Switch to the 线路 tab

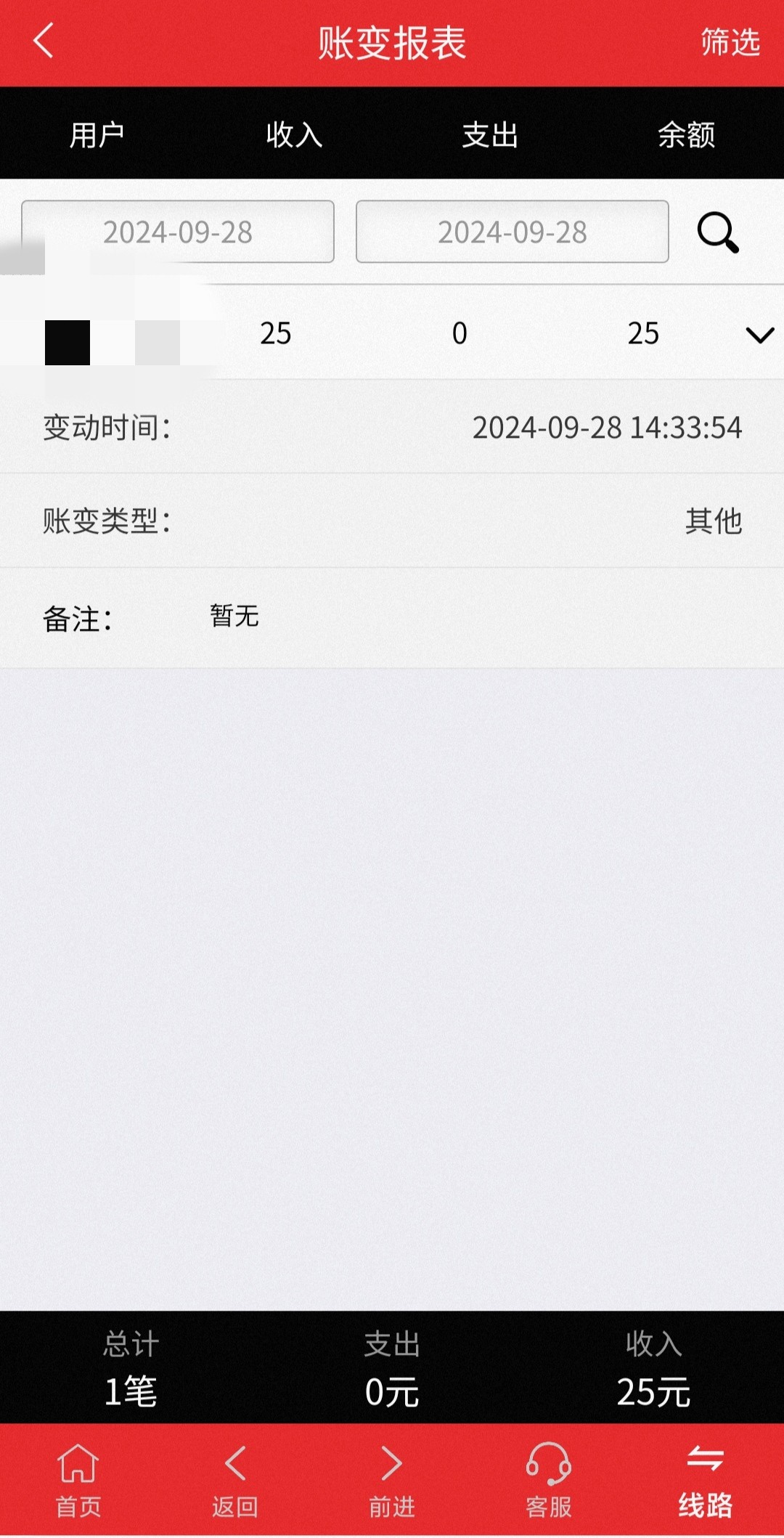click(x=706, y=1480)
